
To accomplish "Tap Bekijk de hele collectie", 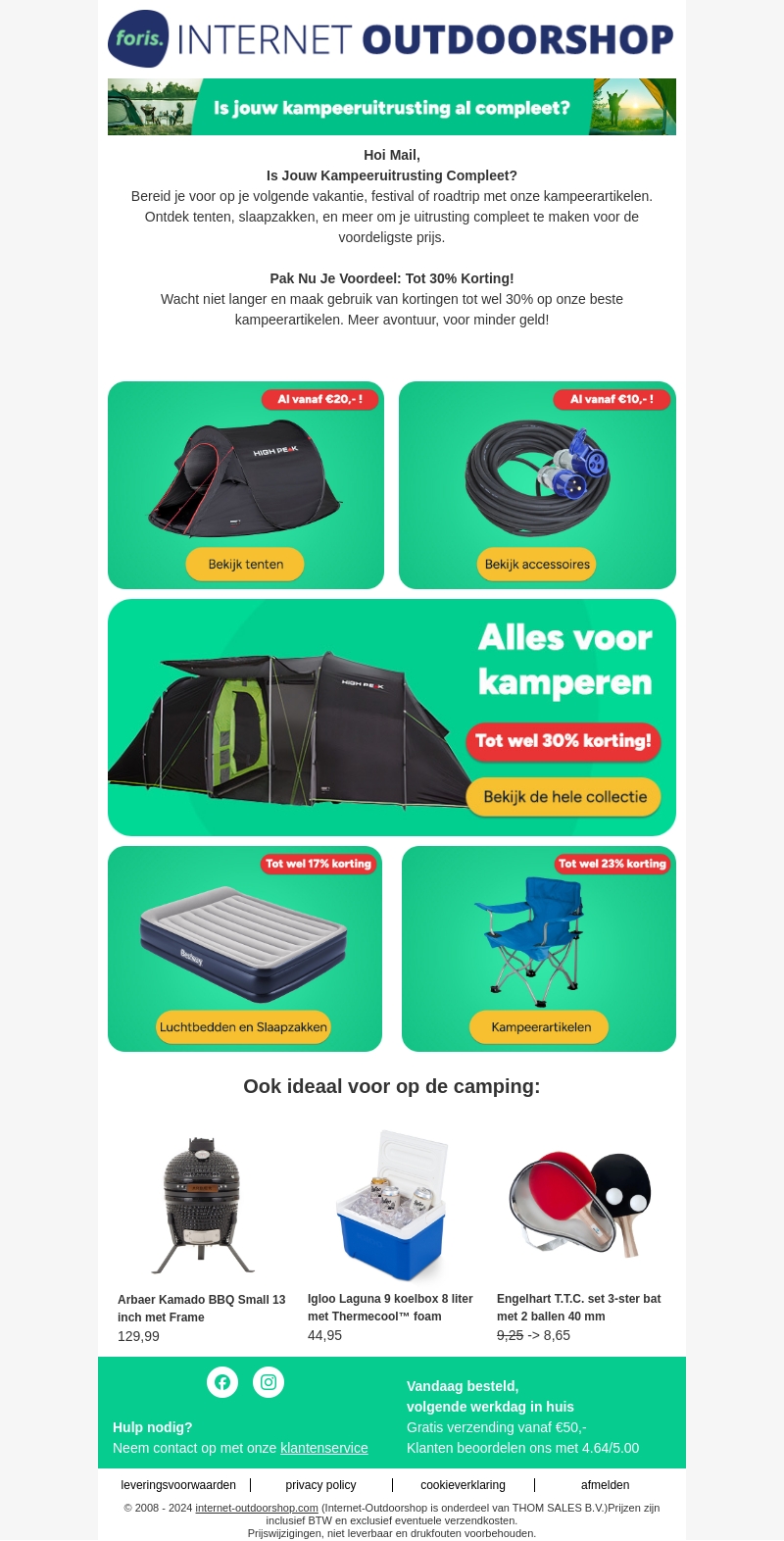I will [x=564, y=797].
